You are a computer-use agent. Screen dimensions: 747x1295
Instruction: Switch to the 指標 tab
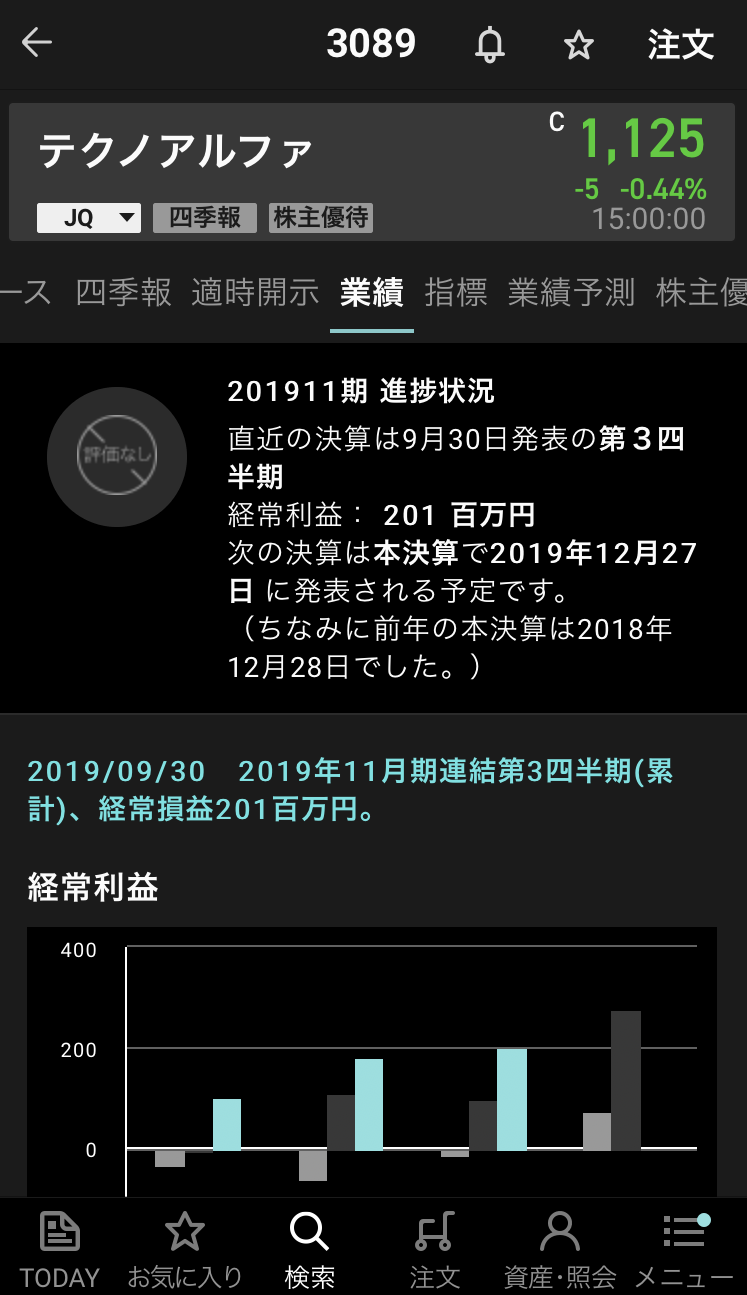456,293
